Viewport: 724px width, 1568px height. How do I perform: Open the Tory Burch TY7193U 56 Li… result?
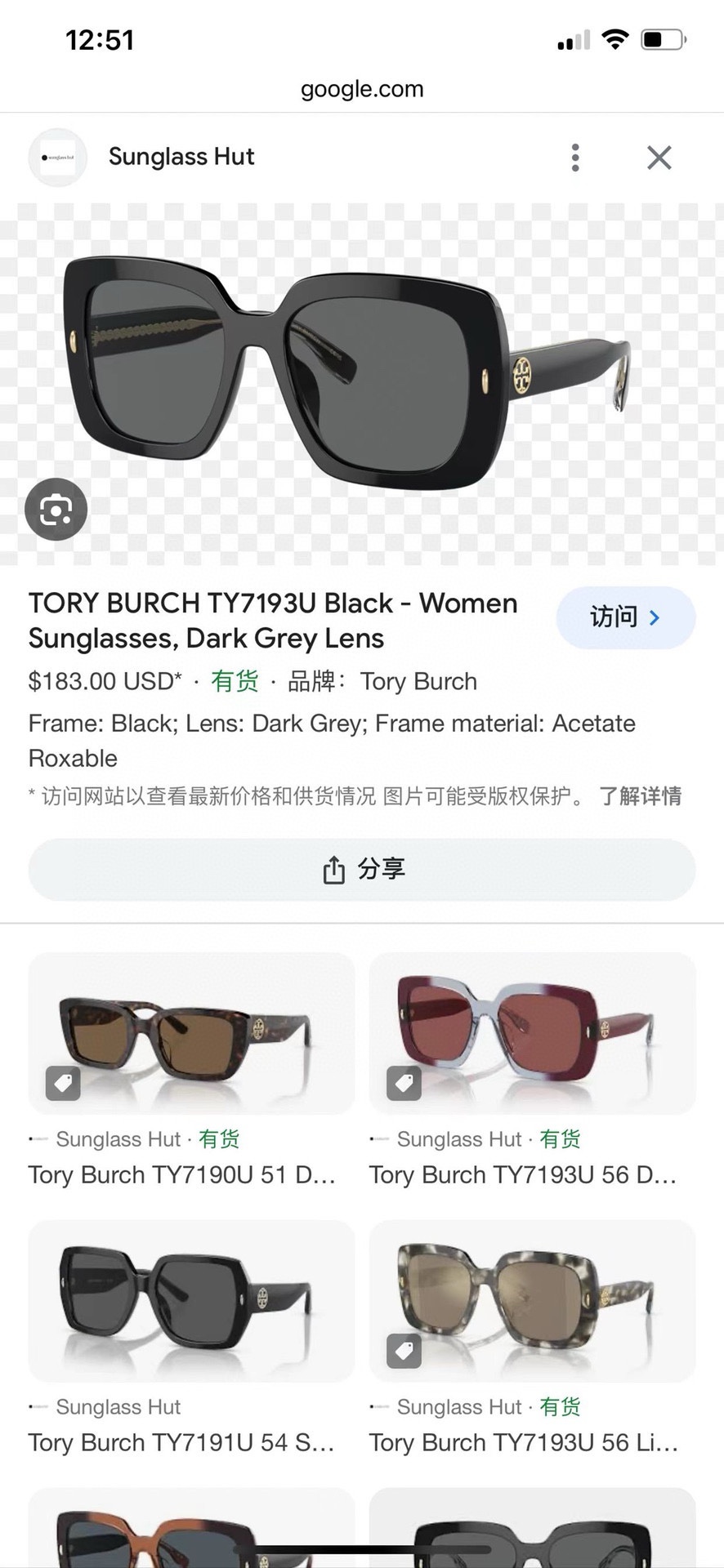coord(532,1338)
